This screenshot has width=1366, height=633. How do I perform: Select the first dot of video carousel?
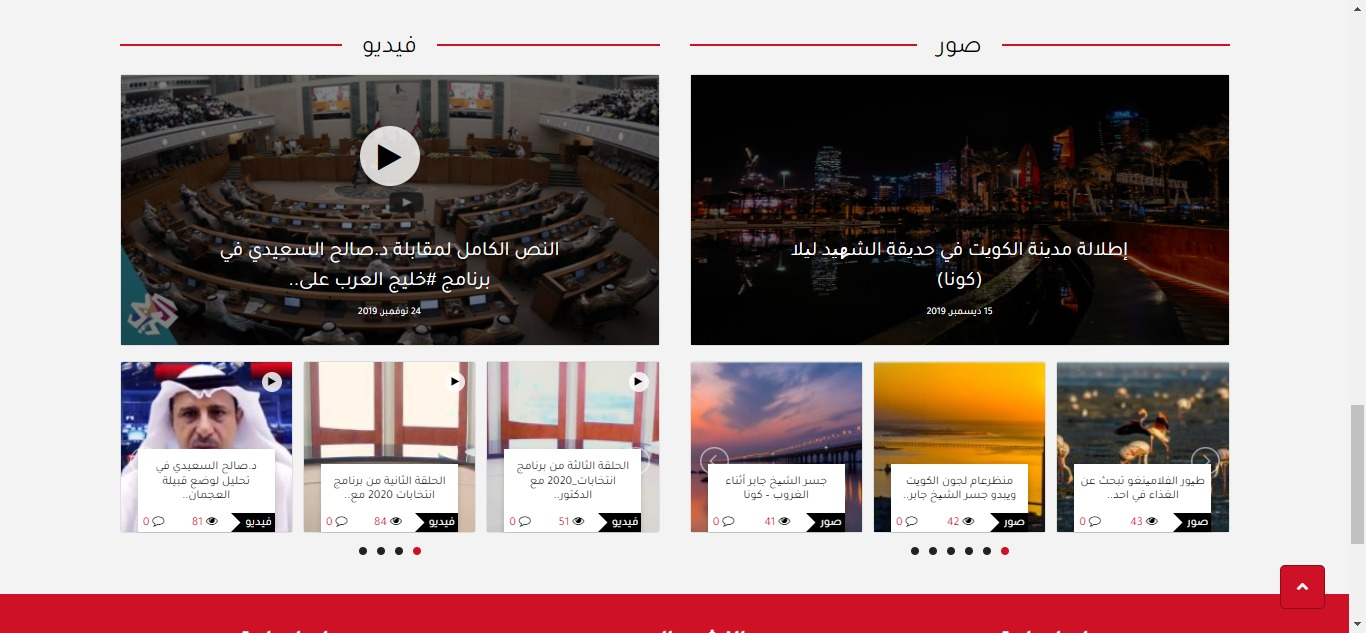click(417, 551)
